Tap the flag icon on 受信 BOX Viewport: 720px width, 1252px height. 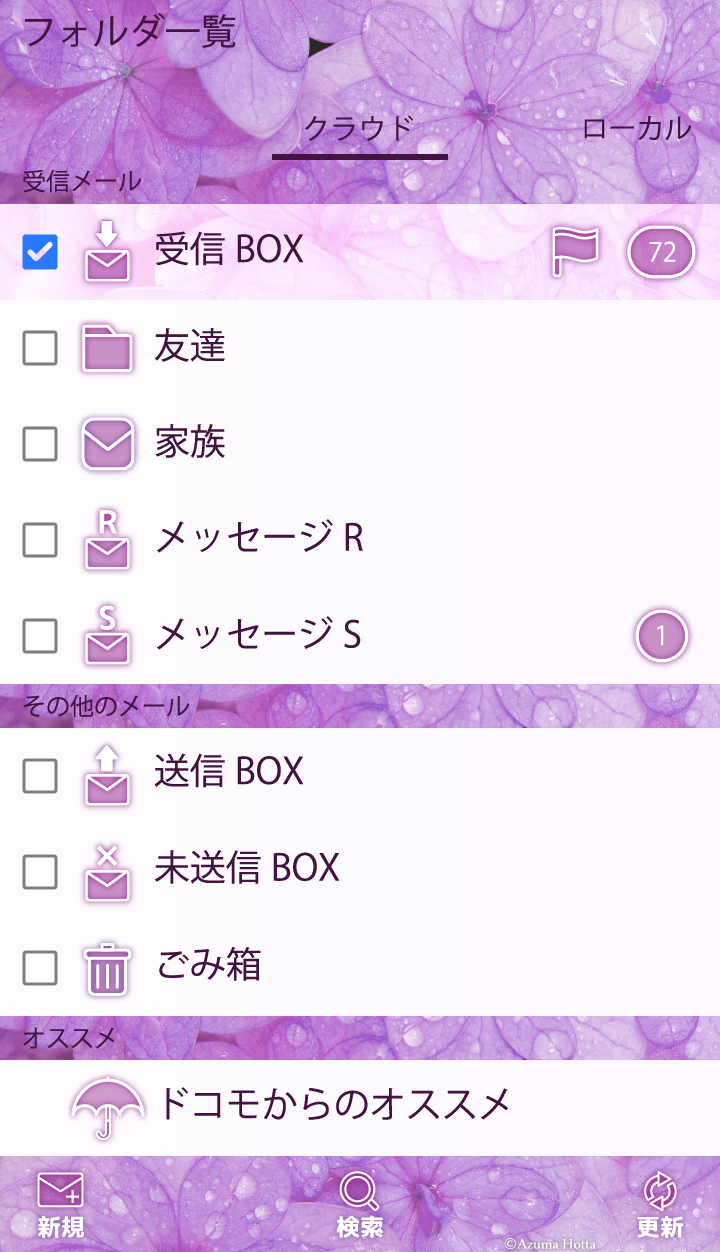[x=575, y=252]
